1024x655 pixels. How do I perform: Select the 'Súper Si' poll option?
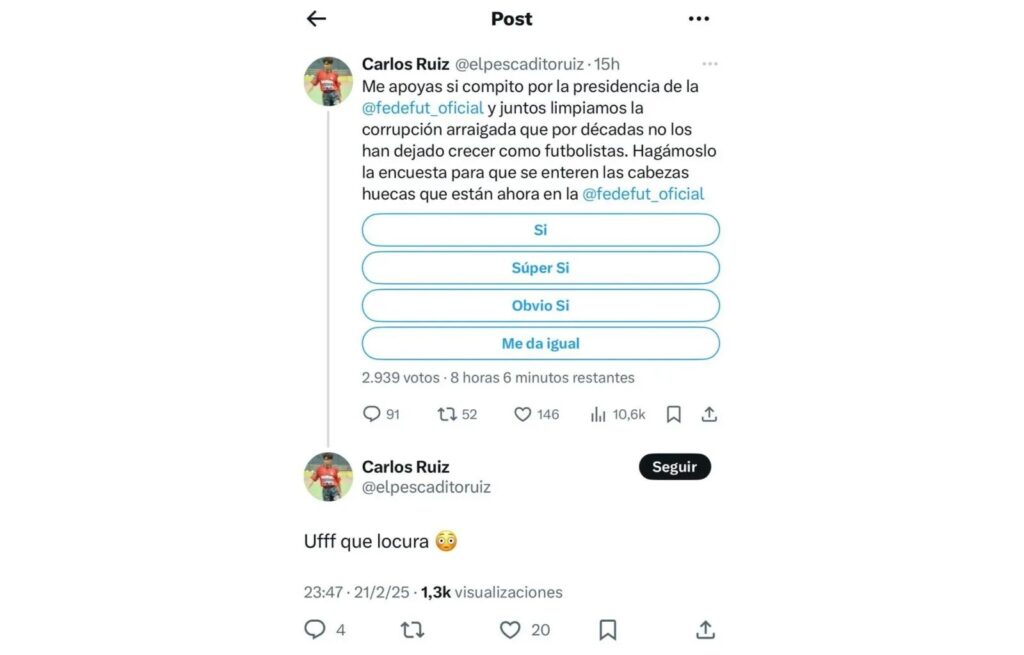pos(540,268)
